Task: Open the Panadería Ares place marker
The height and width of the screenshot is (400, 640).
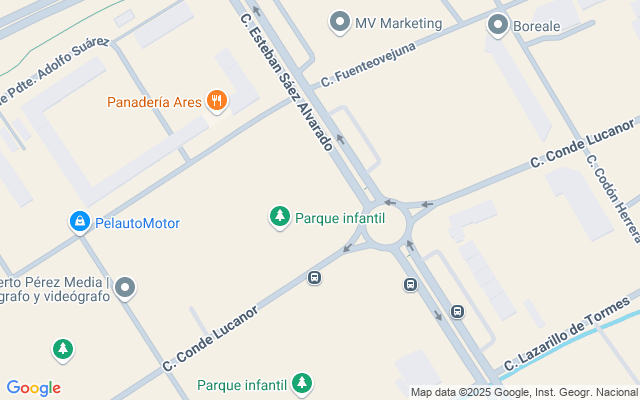Action: click(216, 100)
